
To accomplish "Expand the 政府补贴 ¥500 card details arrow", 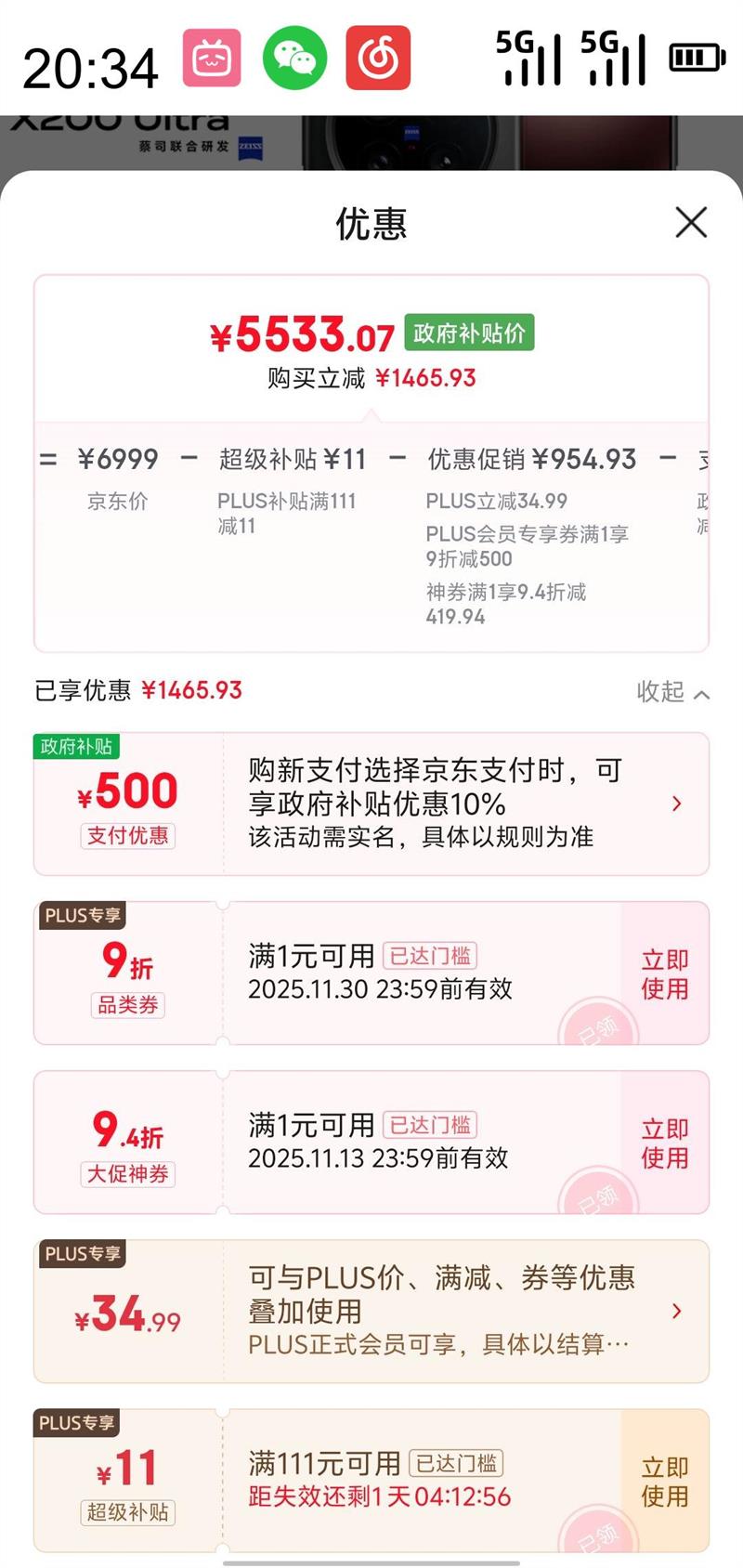I will pos(676,803).
